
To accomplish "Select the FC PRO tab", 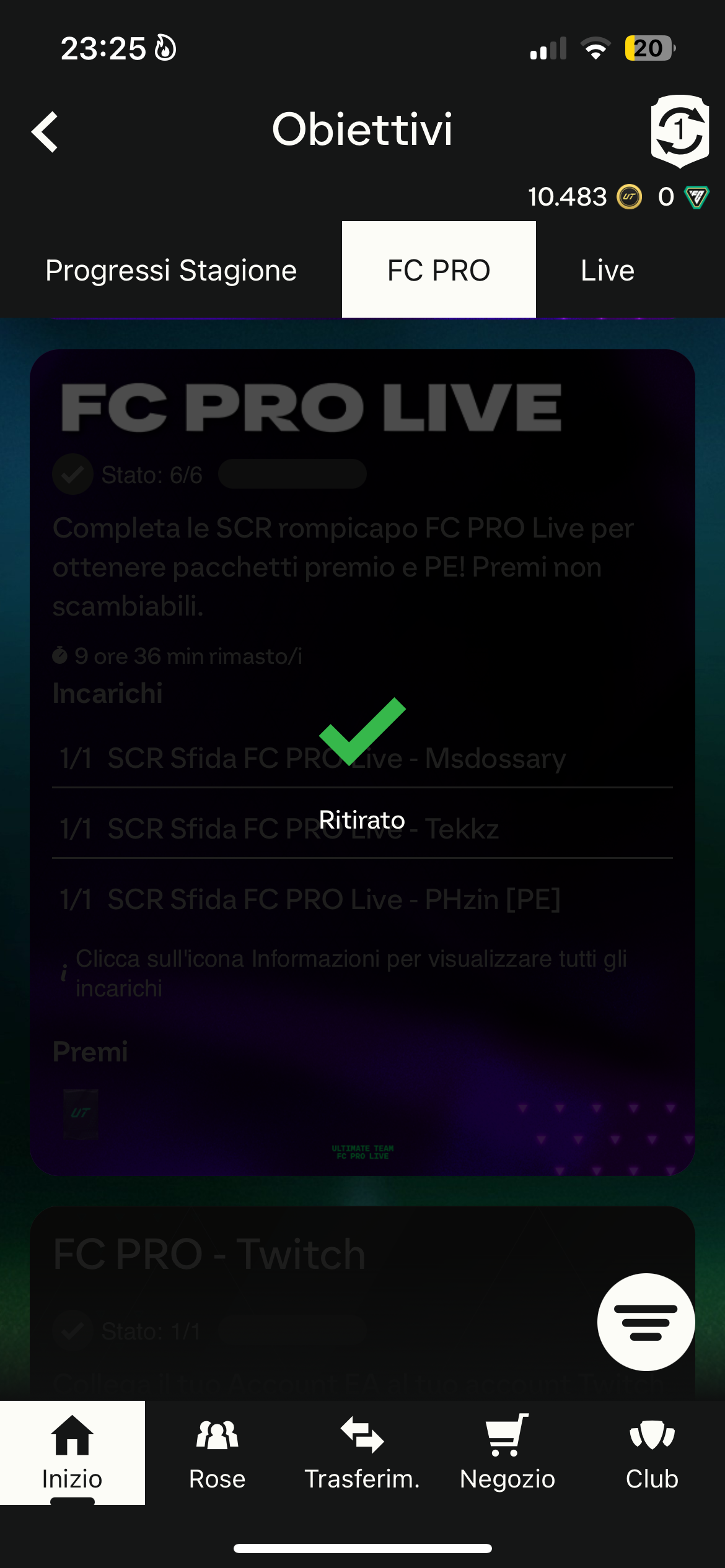I will click(439, 271).
